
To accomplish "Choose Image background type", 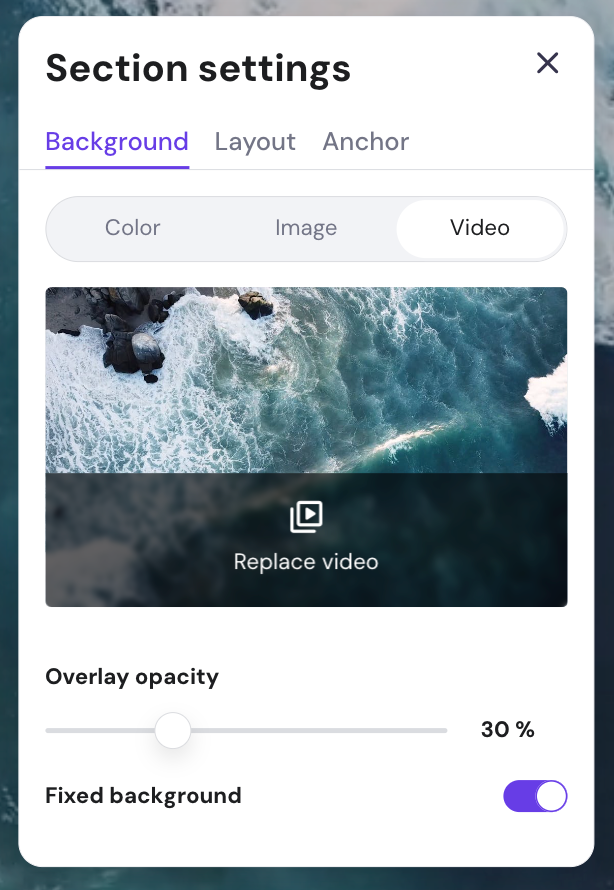I will tap(306, 228).
